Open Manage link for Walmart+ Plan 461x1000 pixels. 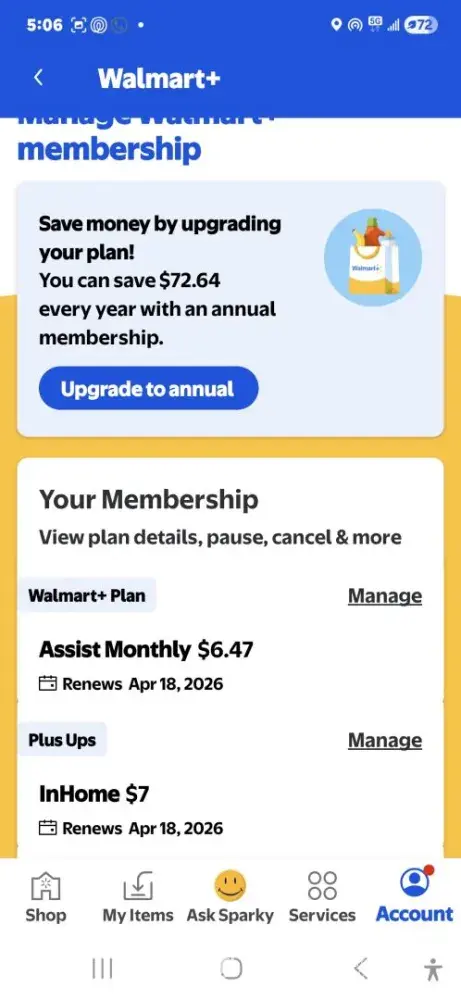384,596
